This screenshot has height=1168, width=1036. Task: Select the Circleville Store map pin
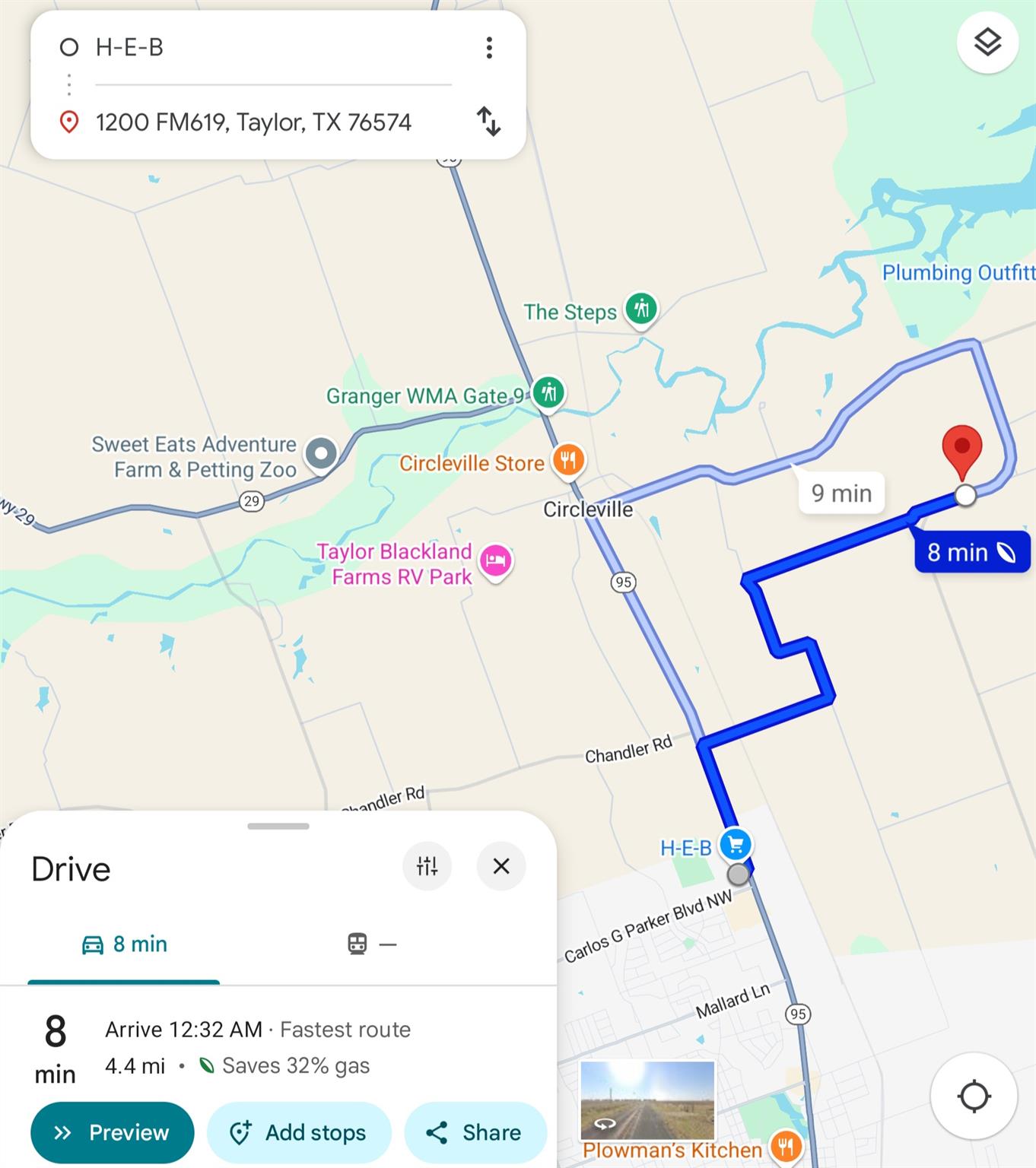click(x=568, y=460)
